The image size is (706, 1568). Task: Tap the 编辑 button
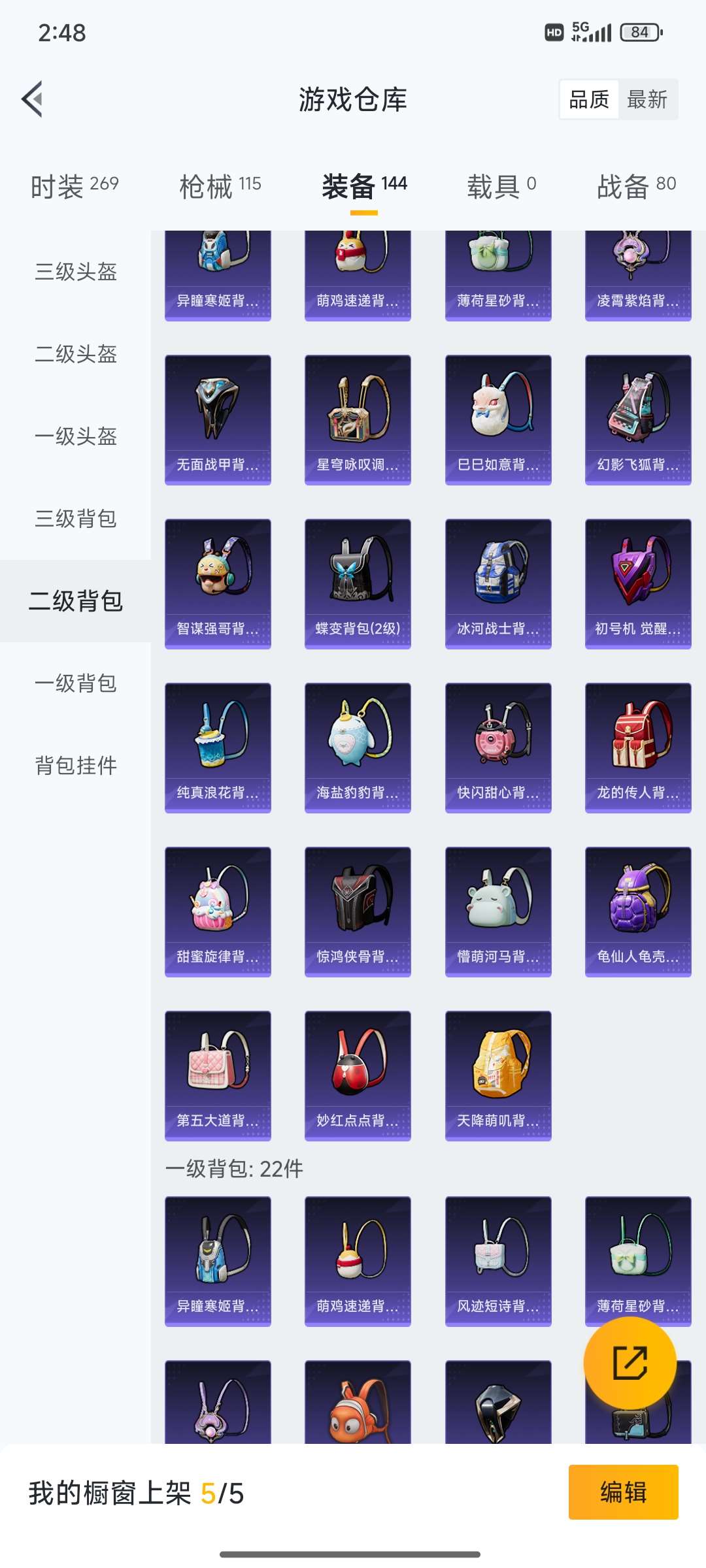[x=623, y=1492]
